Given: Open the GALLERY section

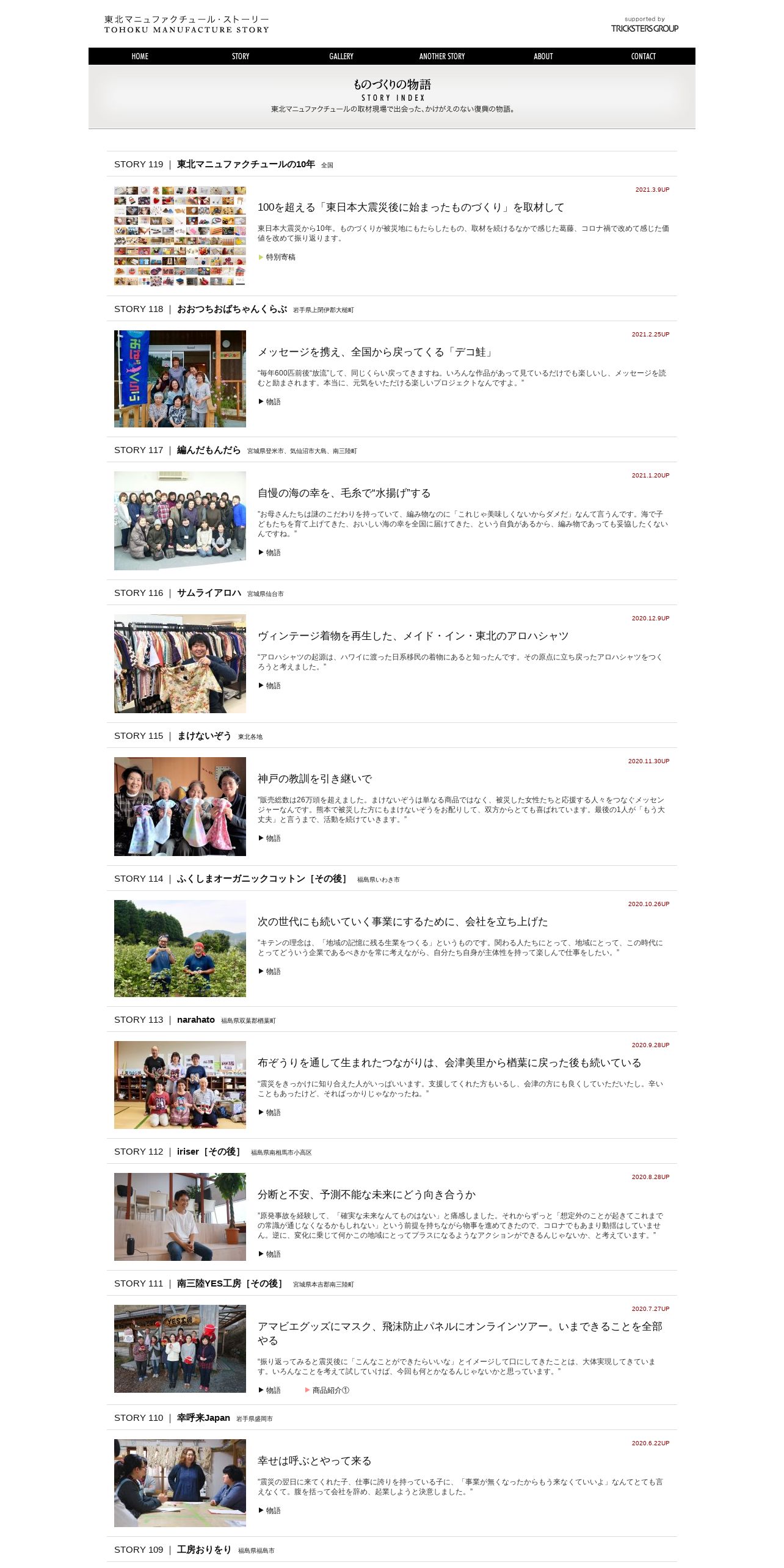Looking at the screenshot, I should coord(341,56).
